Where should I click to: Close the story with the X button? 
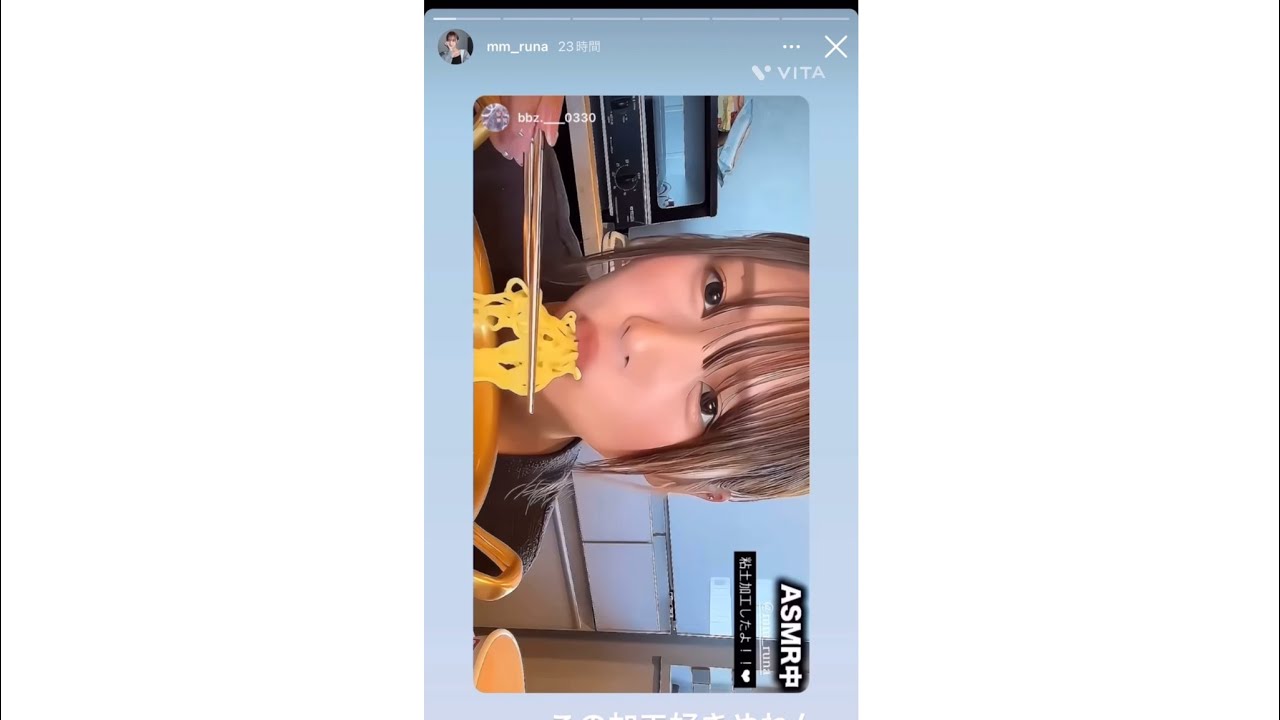click(835, 47)
